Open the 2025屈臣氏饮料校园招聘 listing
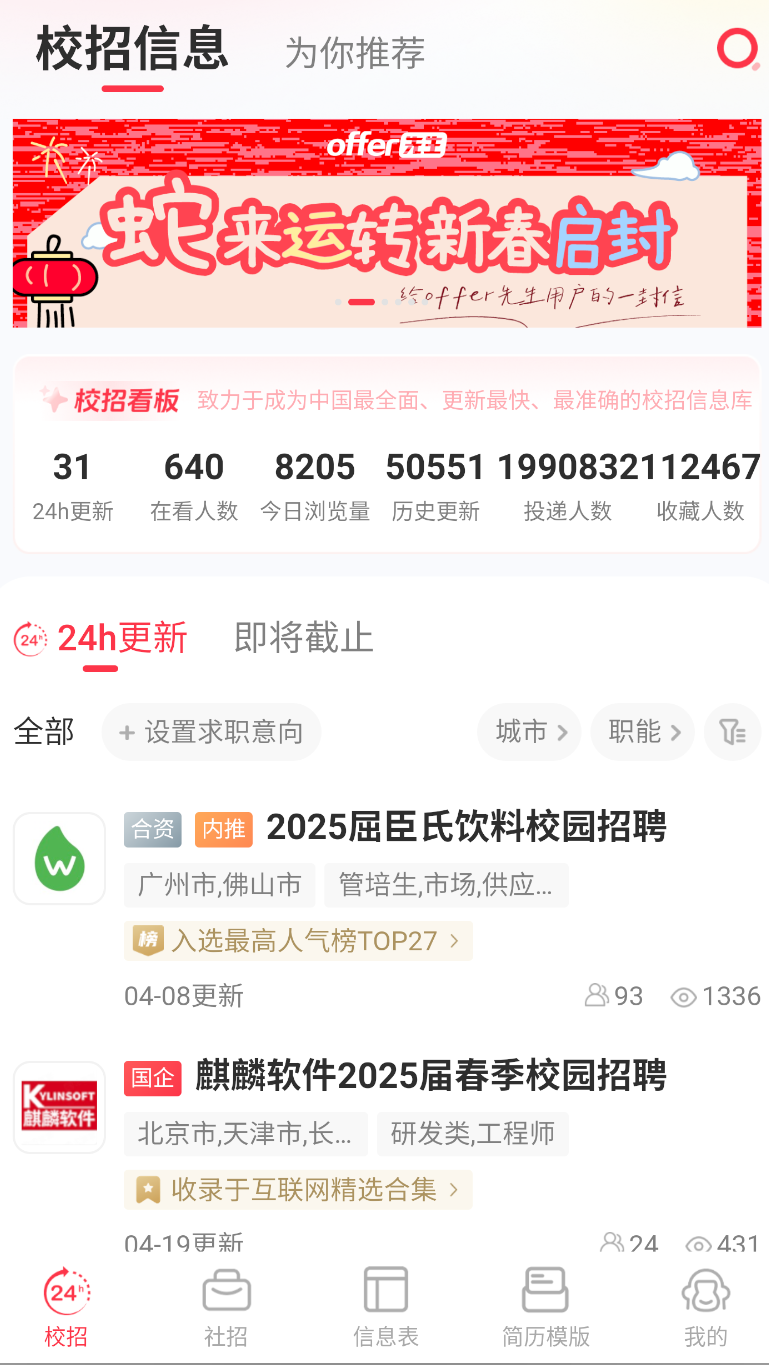This screenshot has height=1365, width=769. point(466,827)
